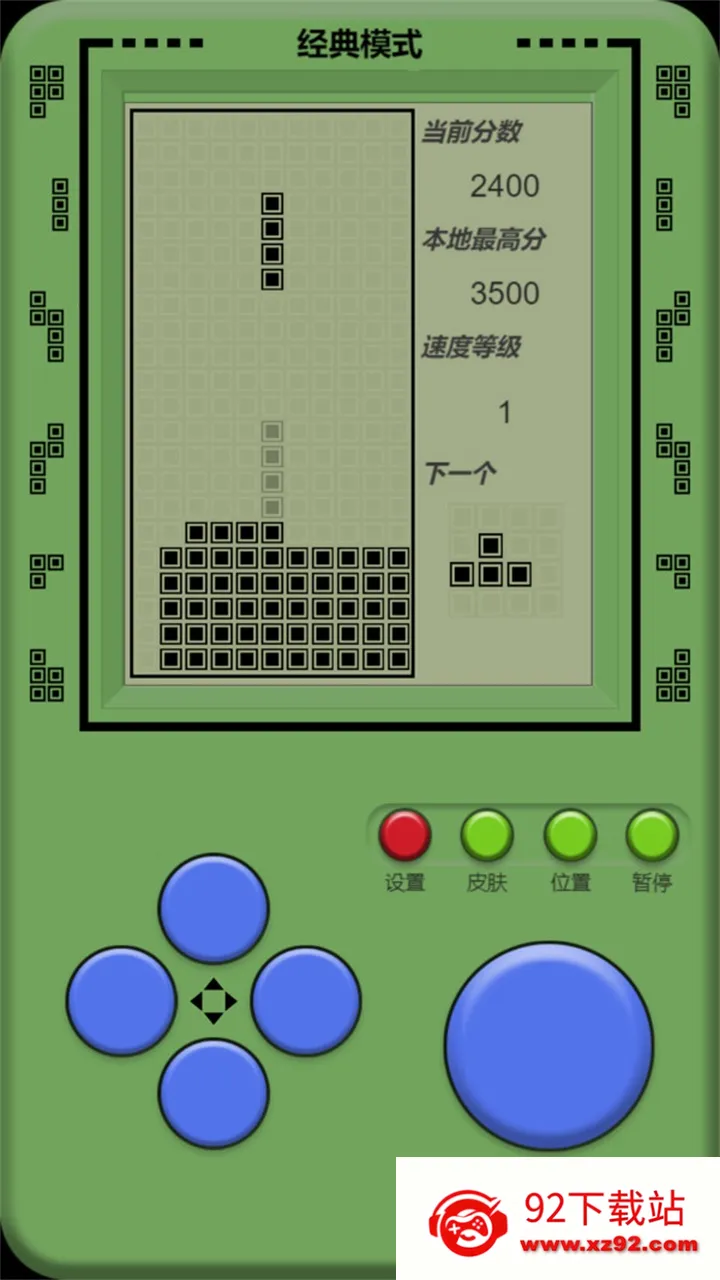This screenshot has height=1280, width=720.
Task: Drop the piece with the down D-pad button
Action: click(213, 1093)
